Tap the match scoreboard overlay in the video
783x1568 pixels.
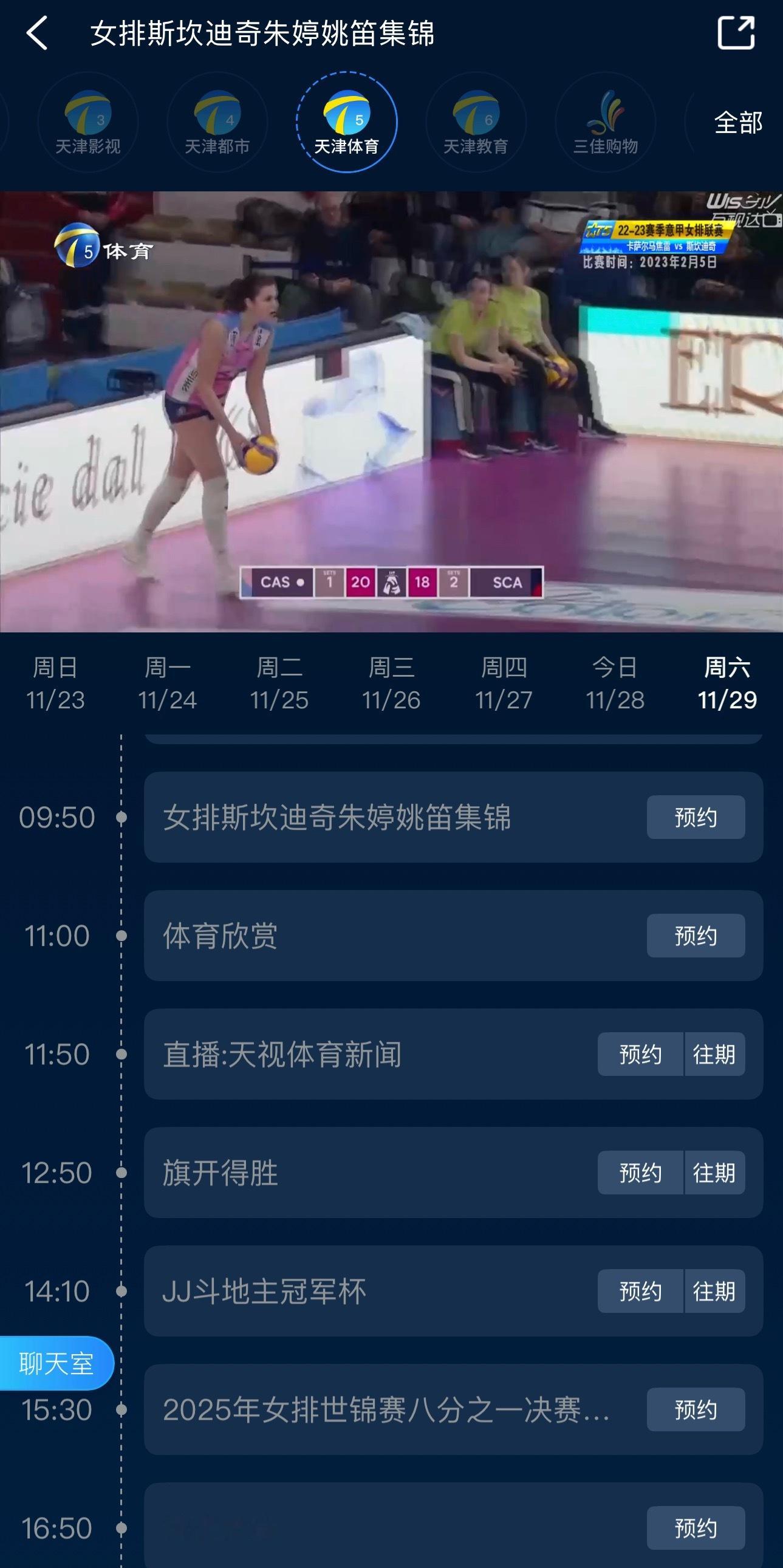(x=392, y=583)
